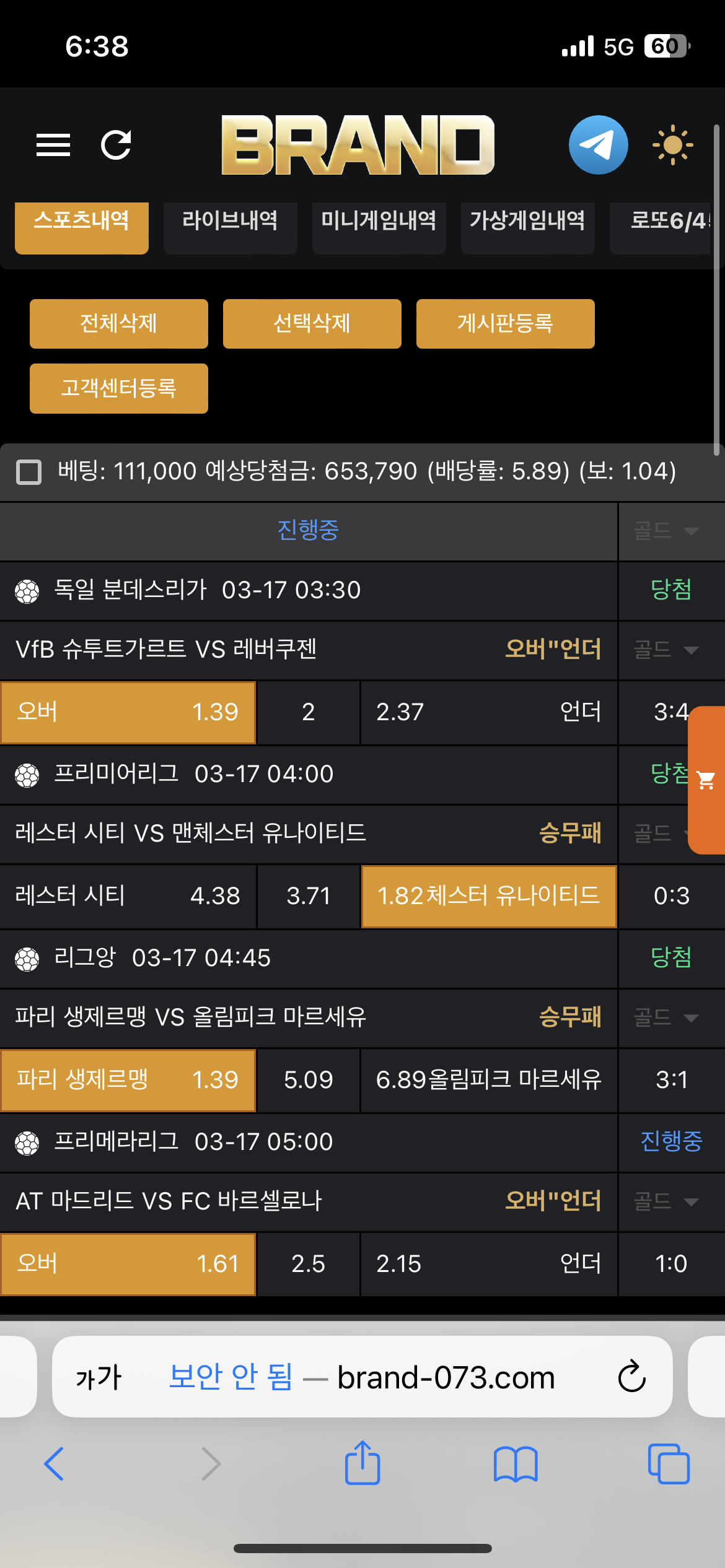Expand the 골드 dropdown for AT 마드리드 match

(667, 1202)
